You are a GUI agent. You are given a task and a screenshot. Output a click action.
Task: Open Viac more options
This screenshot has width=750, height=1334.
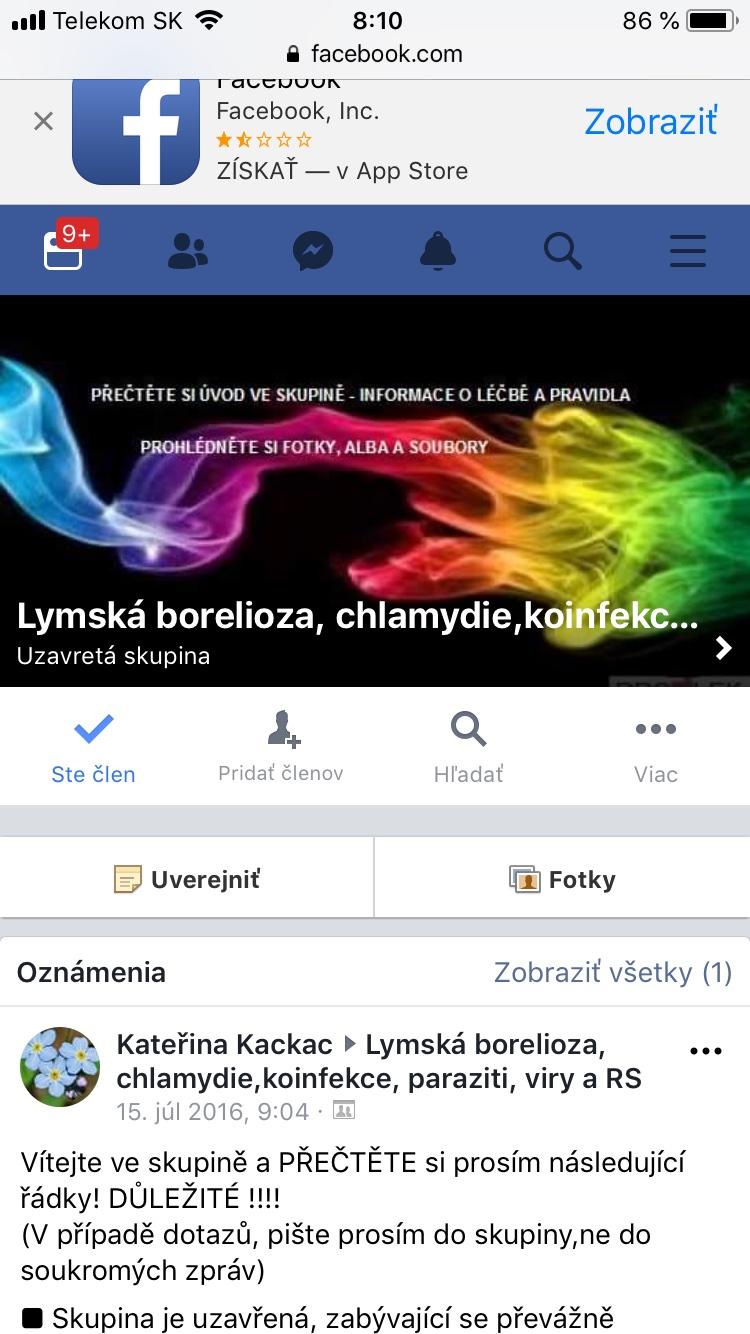tap(656, 747)
